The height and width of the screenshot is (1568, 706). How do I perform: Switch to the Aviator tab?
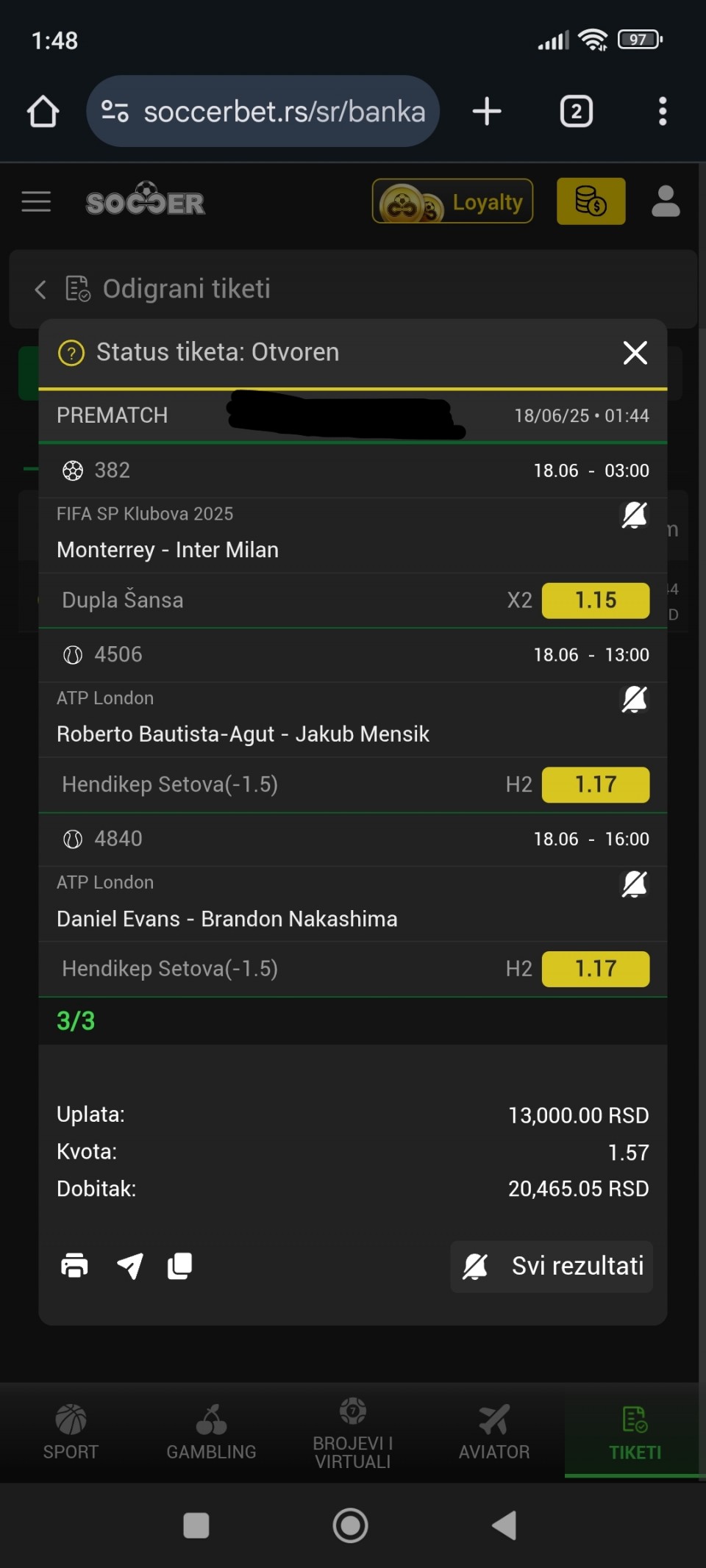pos(494,1431)
